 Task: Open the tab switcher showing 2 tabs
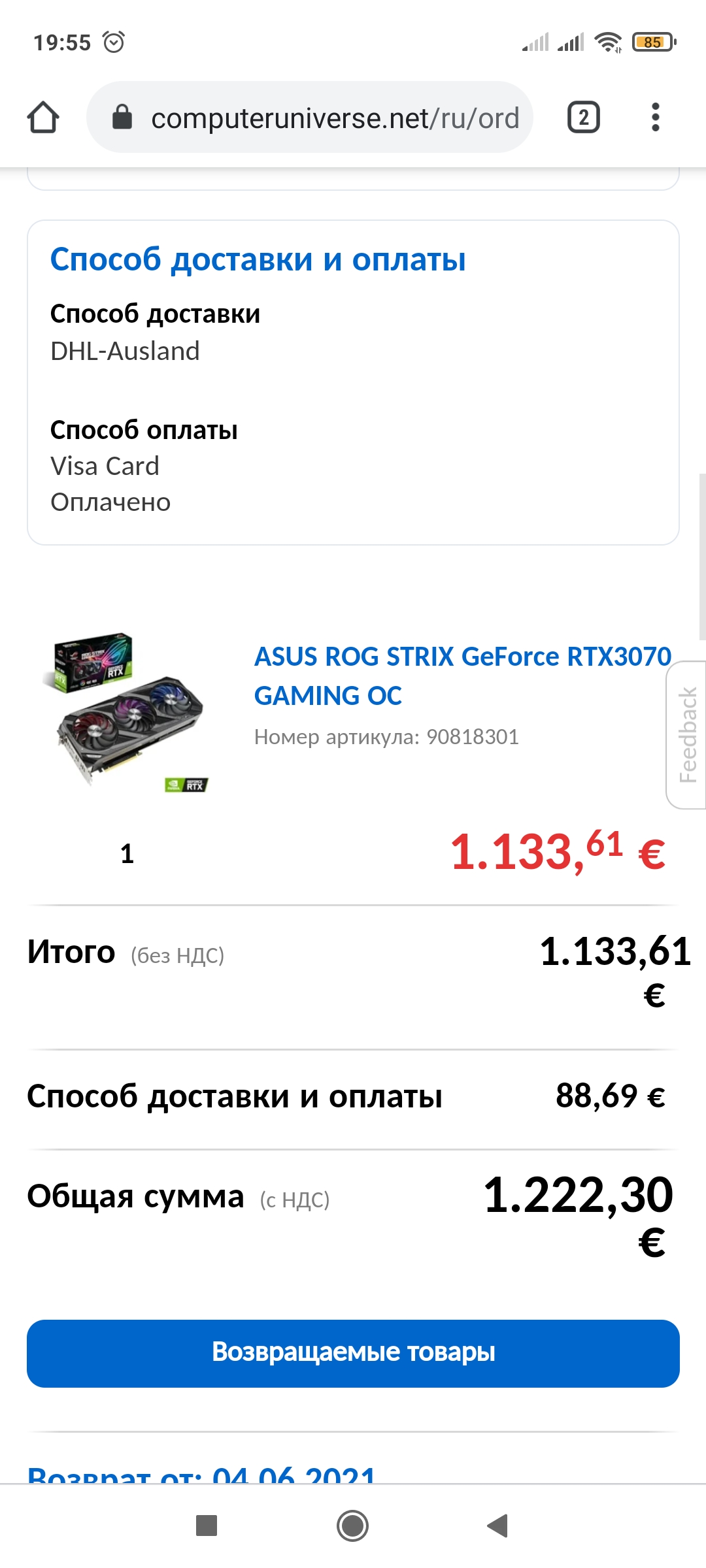(583, 118)
